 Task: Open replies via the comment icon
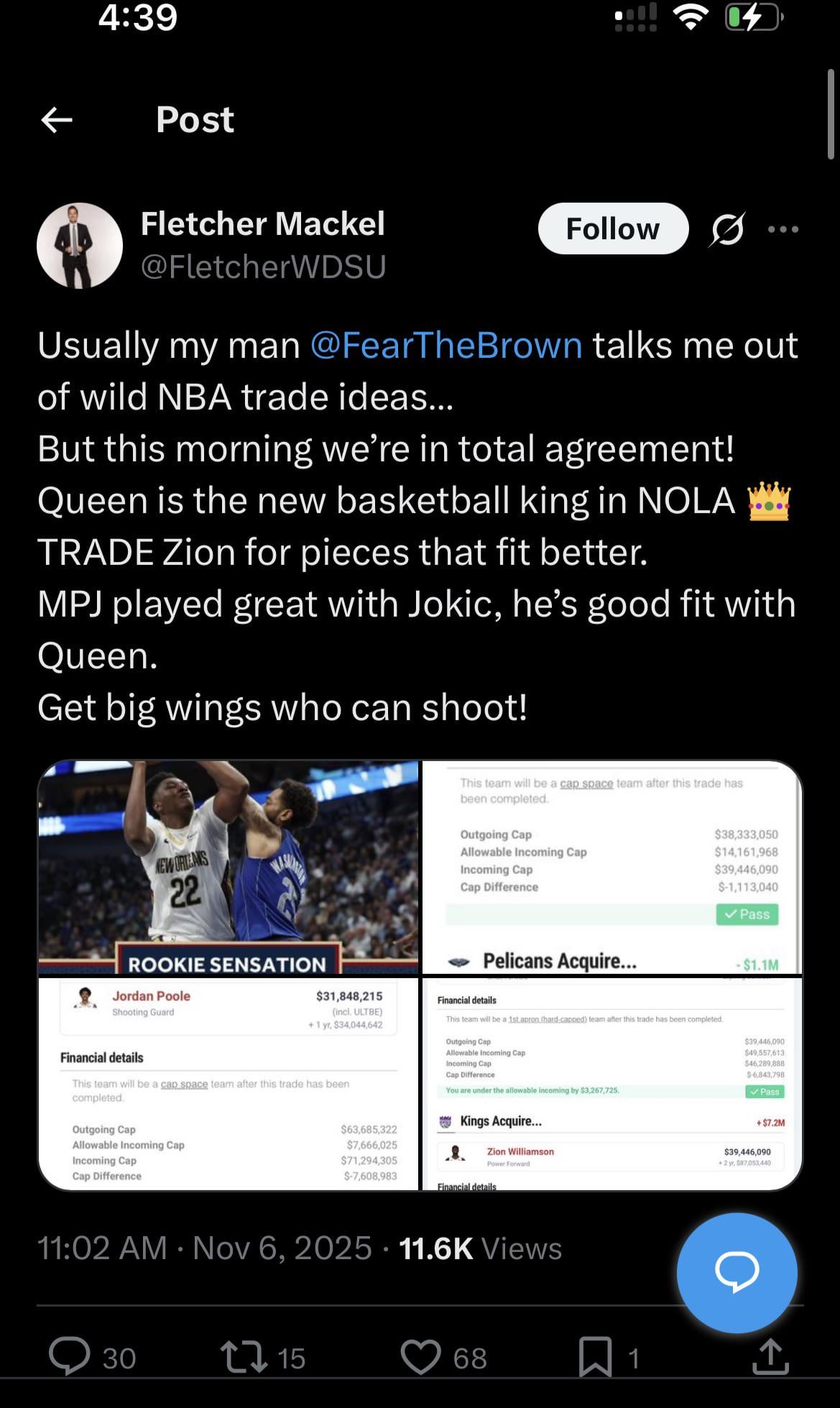click(x=70, y=1357)
